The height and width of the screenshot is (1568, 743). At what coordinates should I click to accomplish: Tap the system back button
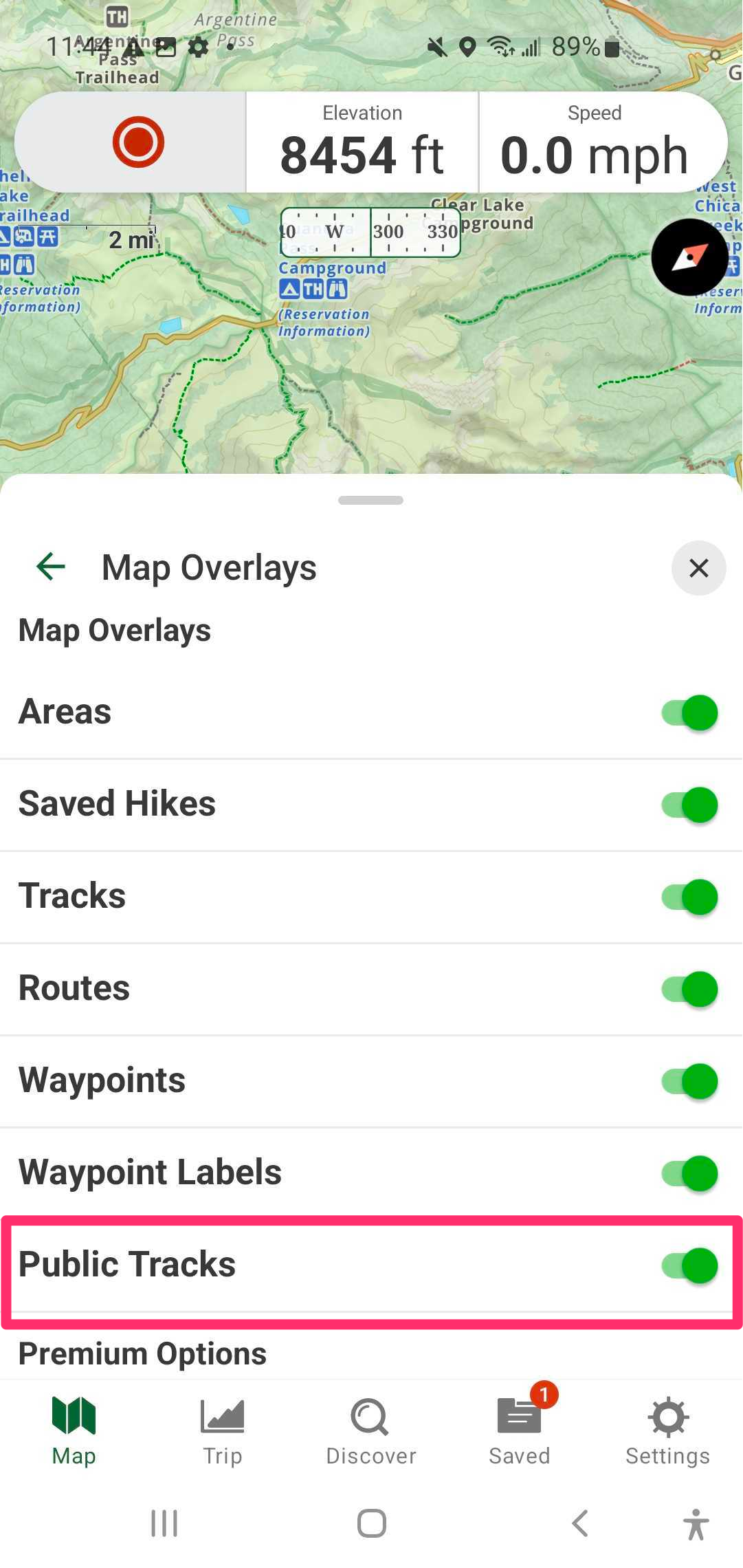pos(580,1523)
